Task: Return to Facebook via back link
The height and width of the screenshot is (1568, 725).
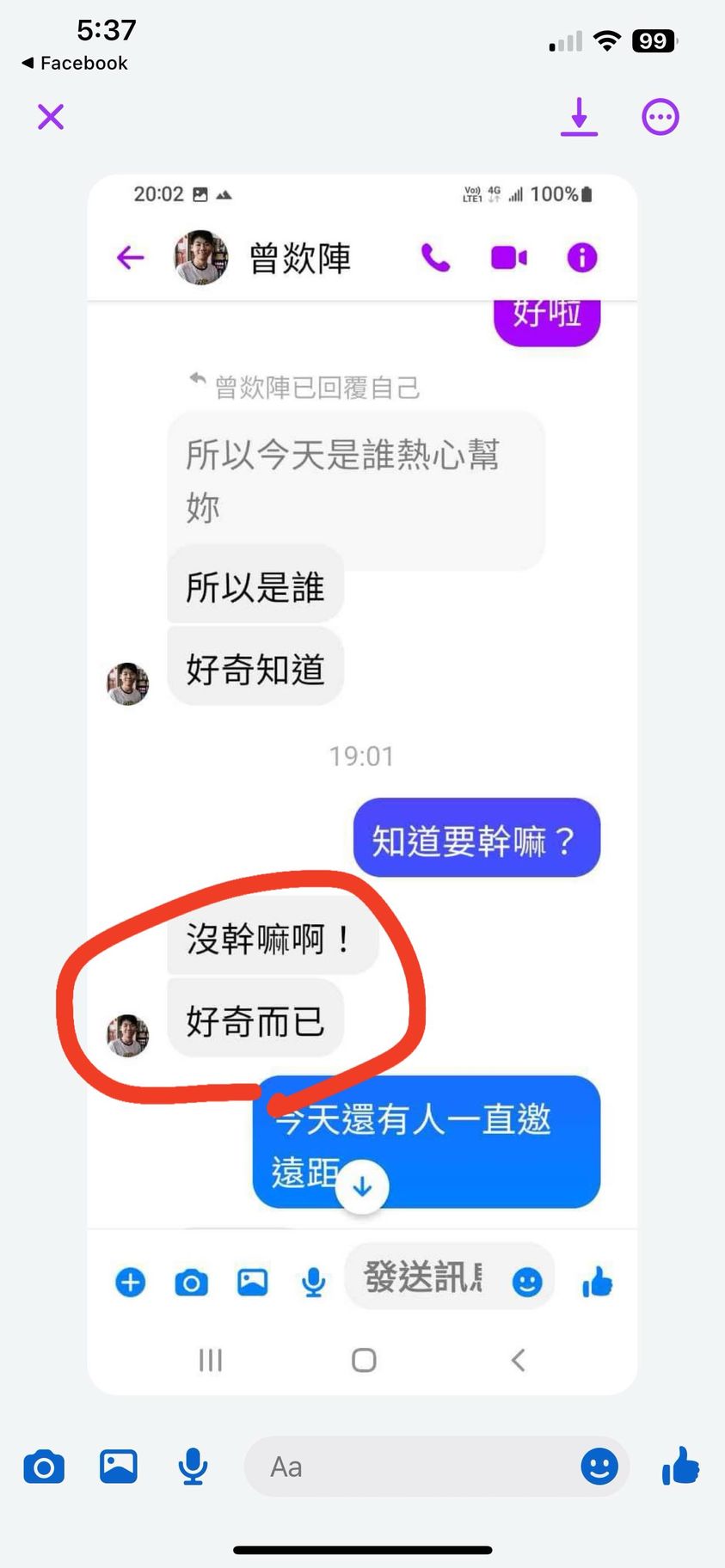Action: point(75,63)
